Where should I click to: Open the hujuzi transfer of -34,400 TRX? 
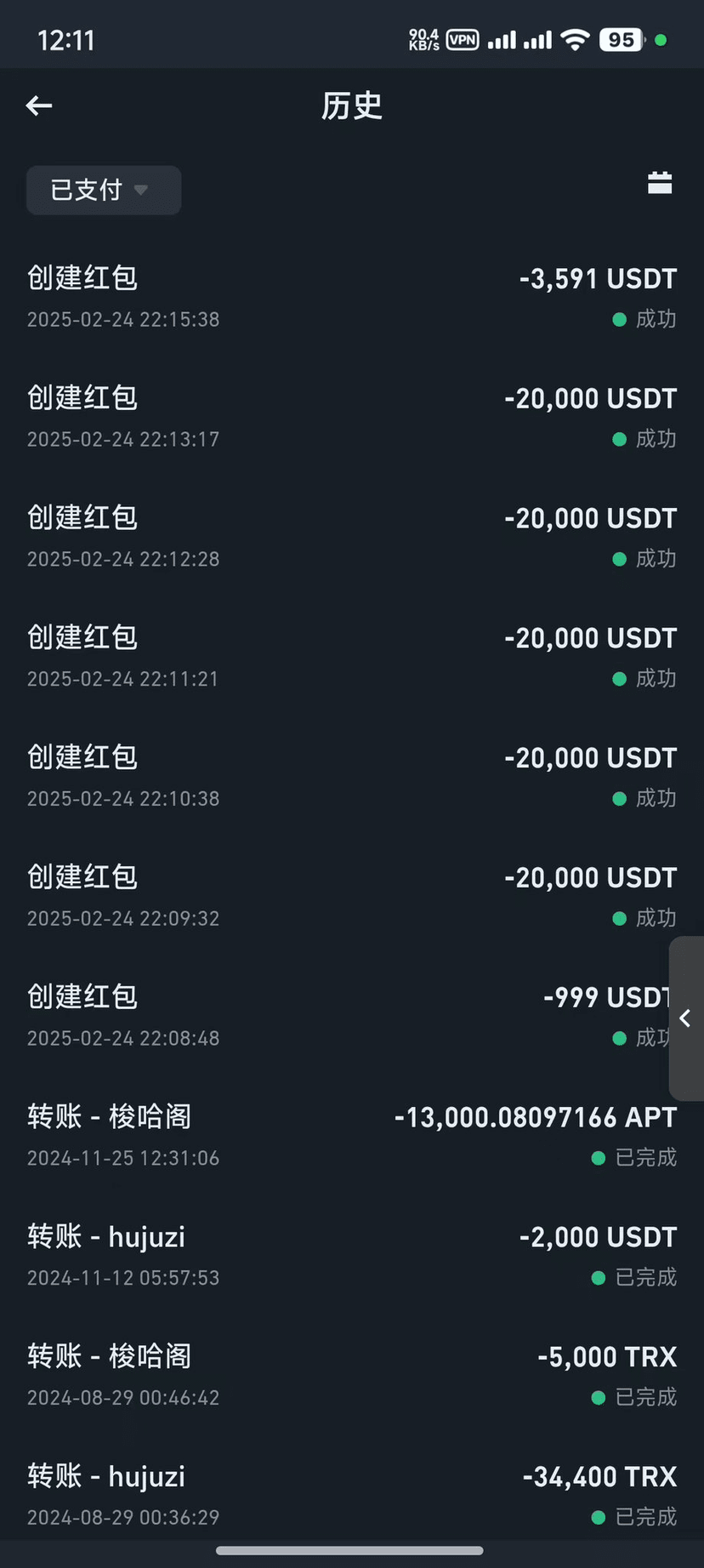352,1497
